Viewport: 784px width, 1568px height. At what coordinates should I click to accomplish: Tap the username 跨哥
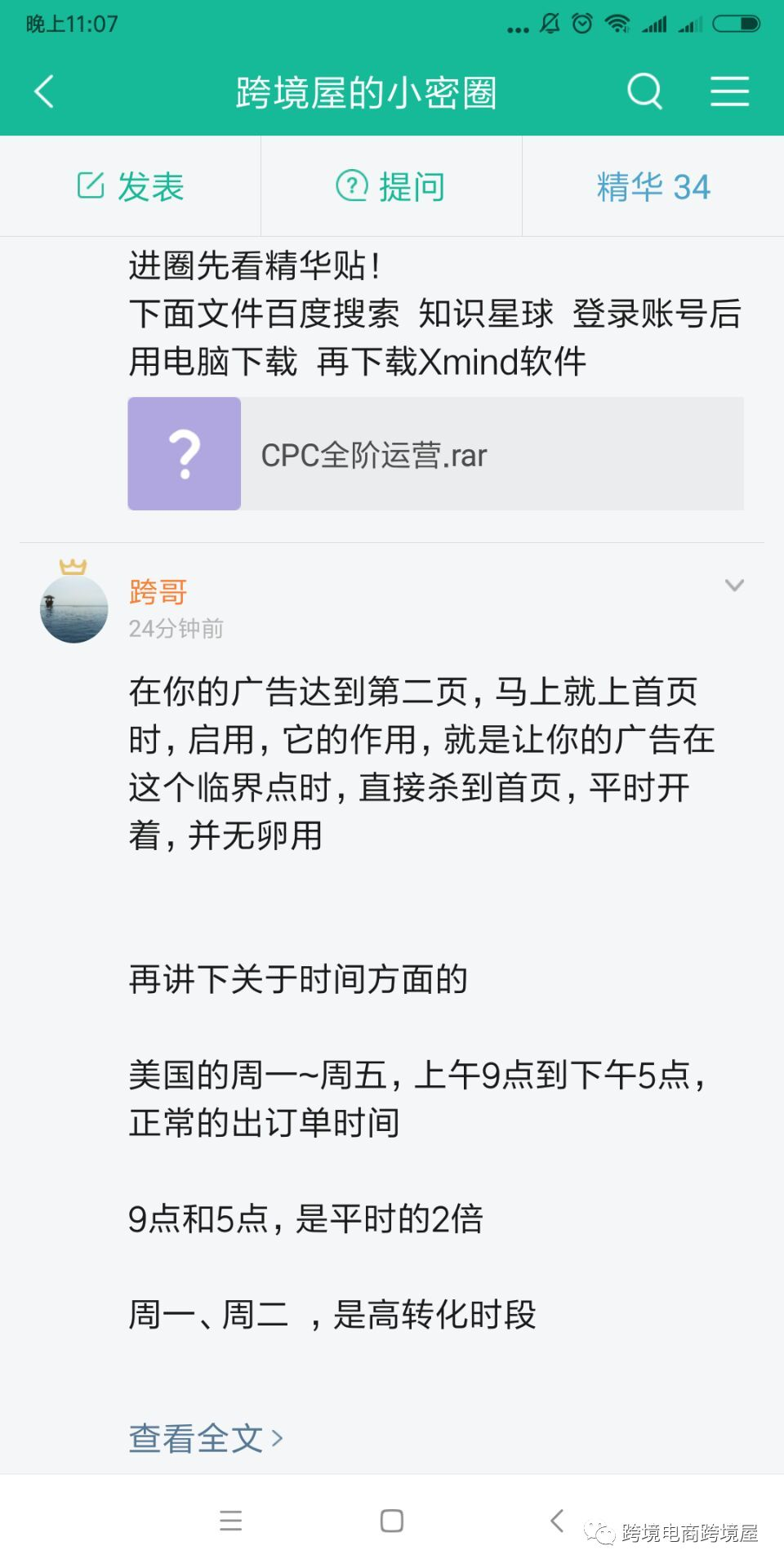pyautogui.click(x=158, y=592)
